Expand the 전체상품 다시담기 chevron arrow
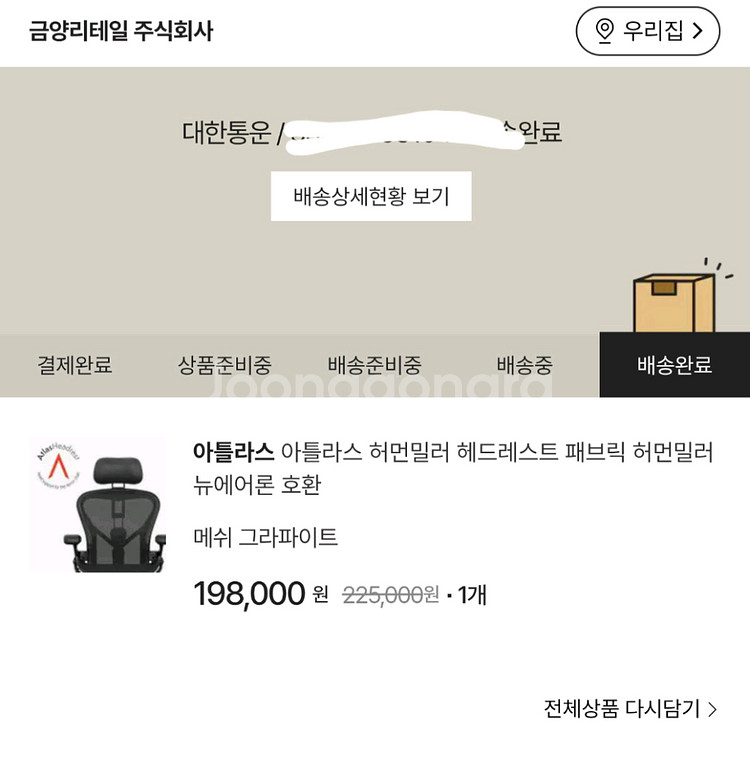 711,707
